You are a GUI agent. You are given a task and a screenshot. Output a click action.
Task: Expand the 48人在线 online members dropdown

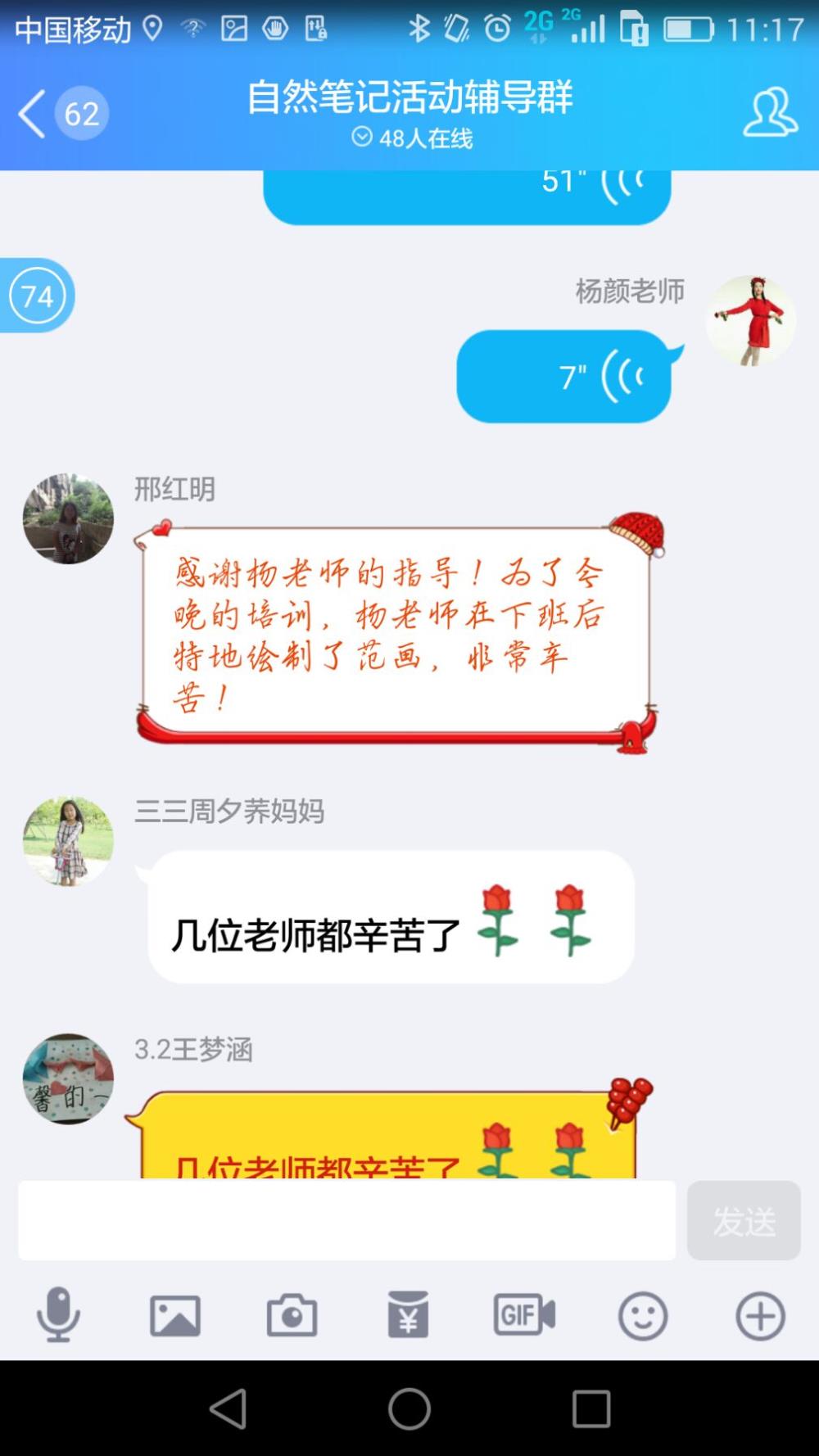tap(412, 138)
